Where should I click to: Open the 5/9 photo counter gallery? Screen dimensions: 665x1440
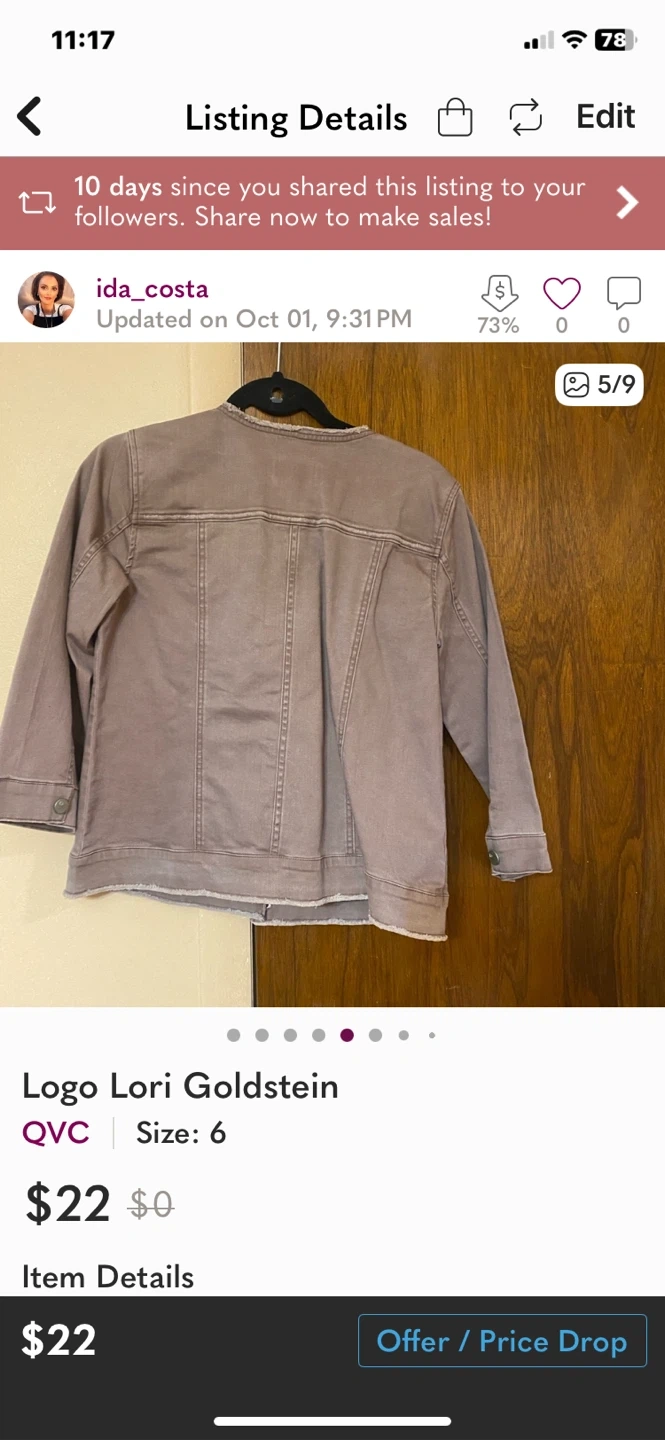click(599, 385)
